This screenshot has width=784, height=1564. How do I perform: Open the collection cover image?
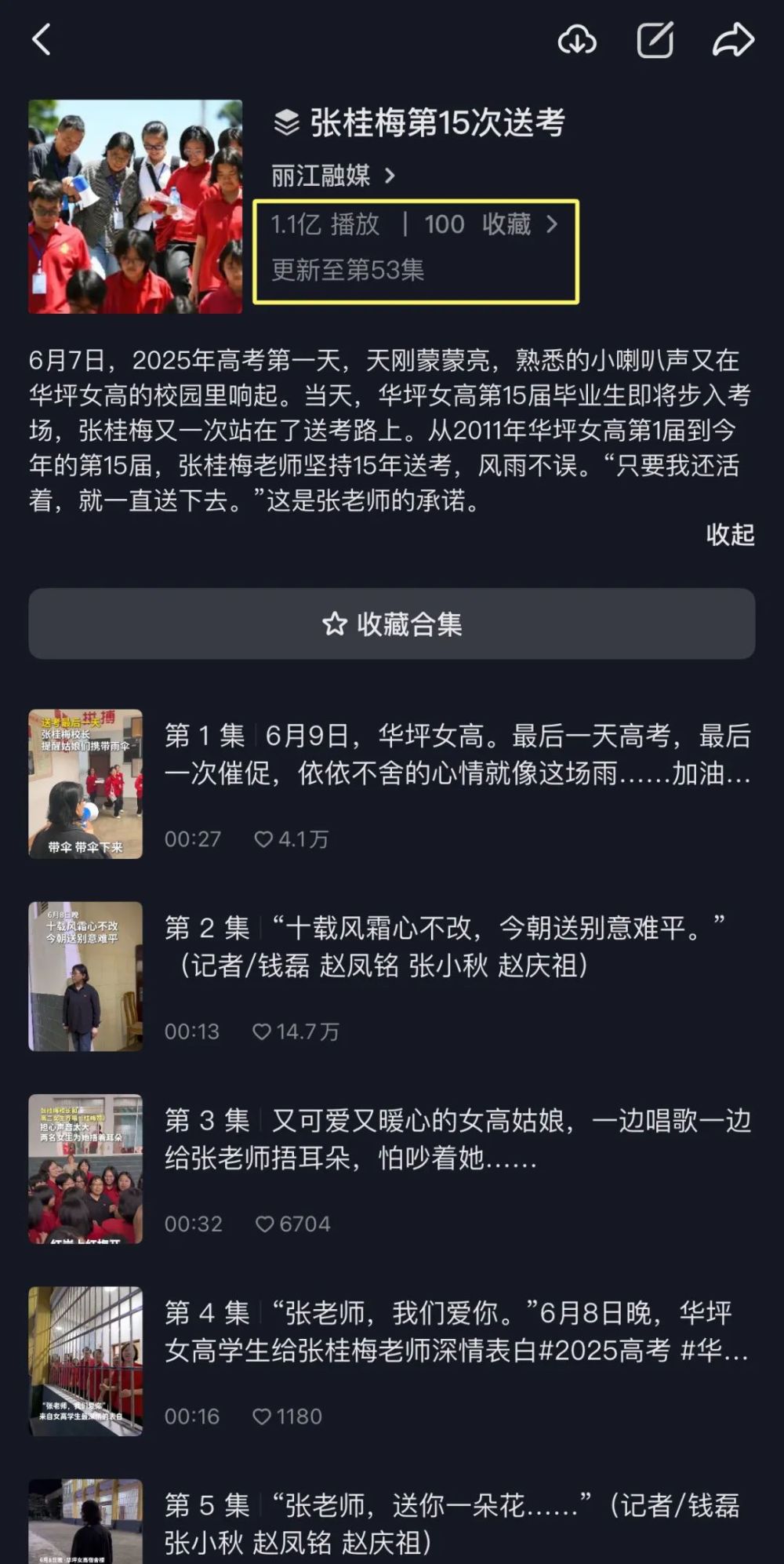[x=135, y=206]
